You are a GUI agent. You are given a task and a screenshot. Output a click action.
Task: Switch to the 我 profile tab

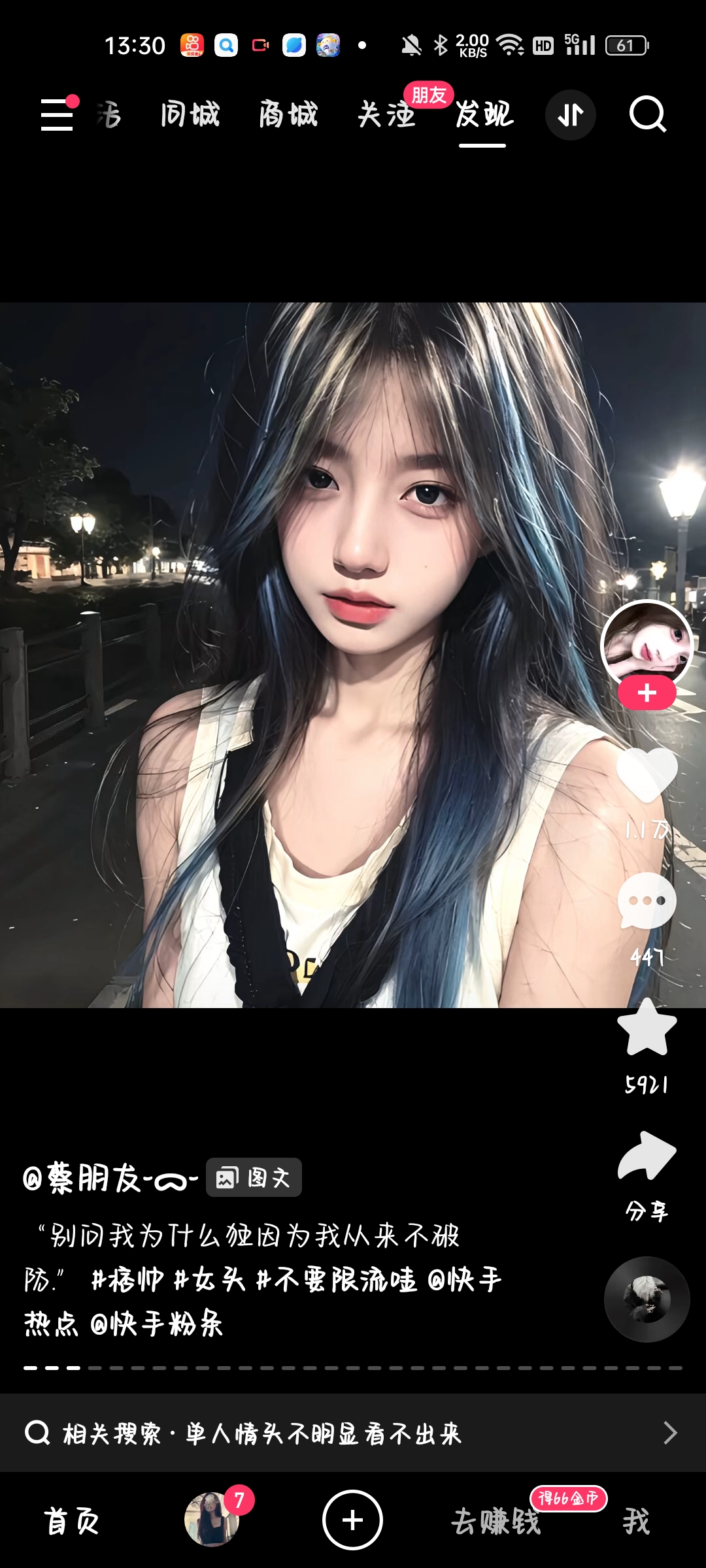click(x=635, y=1521)
